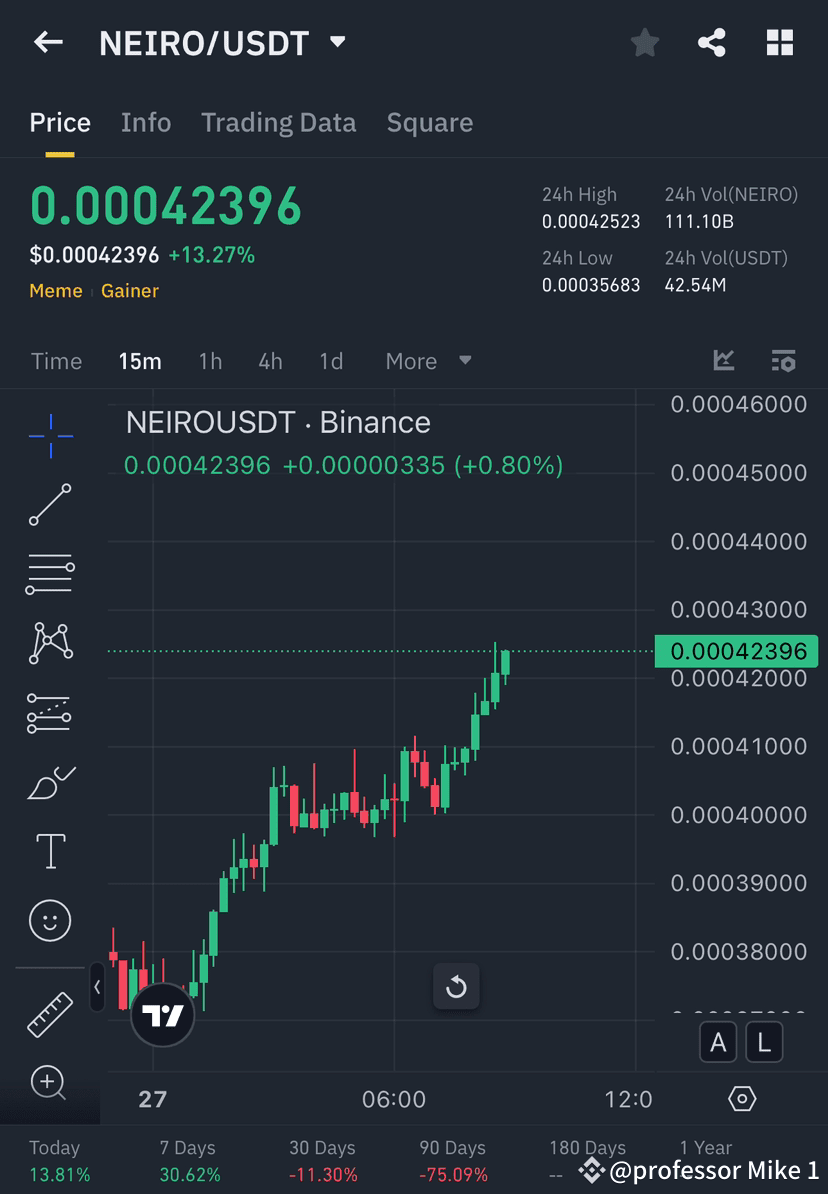Mark NEIRO/USDT as favorite with the star
This screenshot has width=828, height=1194.
click(x=644, y=42)
